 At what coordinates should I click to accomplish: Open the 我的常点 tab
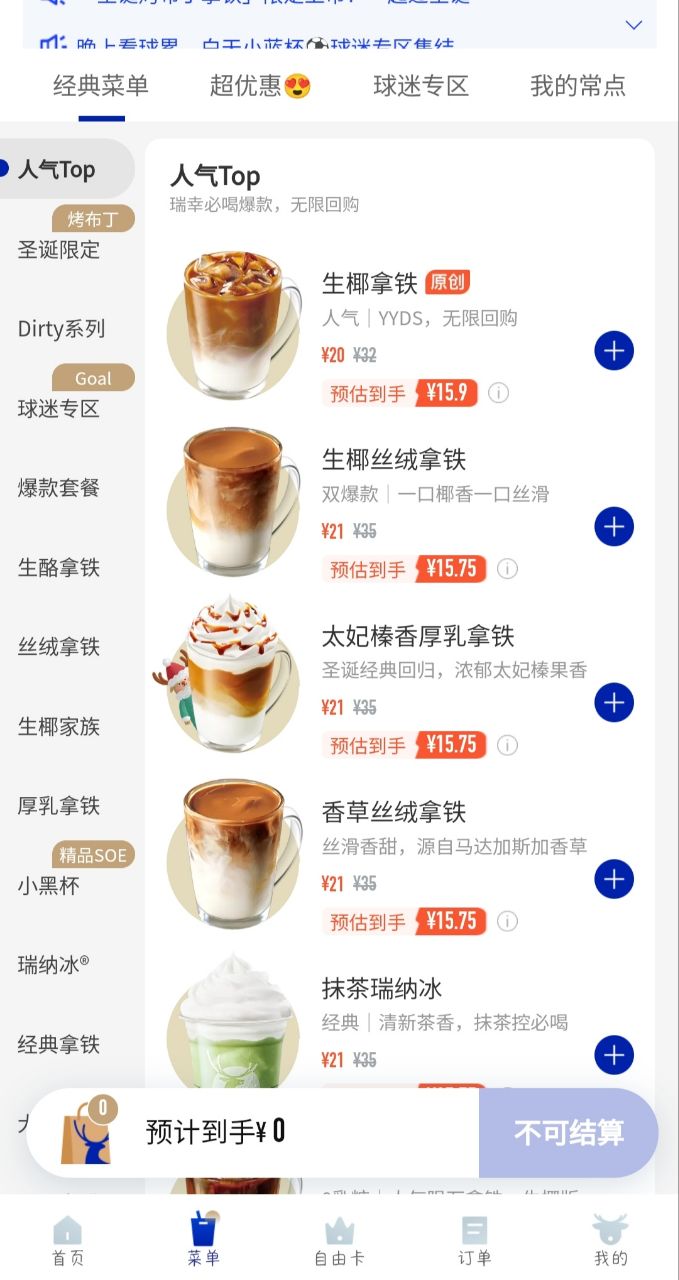(577, 86)
